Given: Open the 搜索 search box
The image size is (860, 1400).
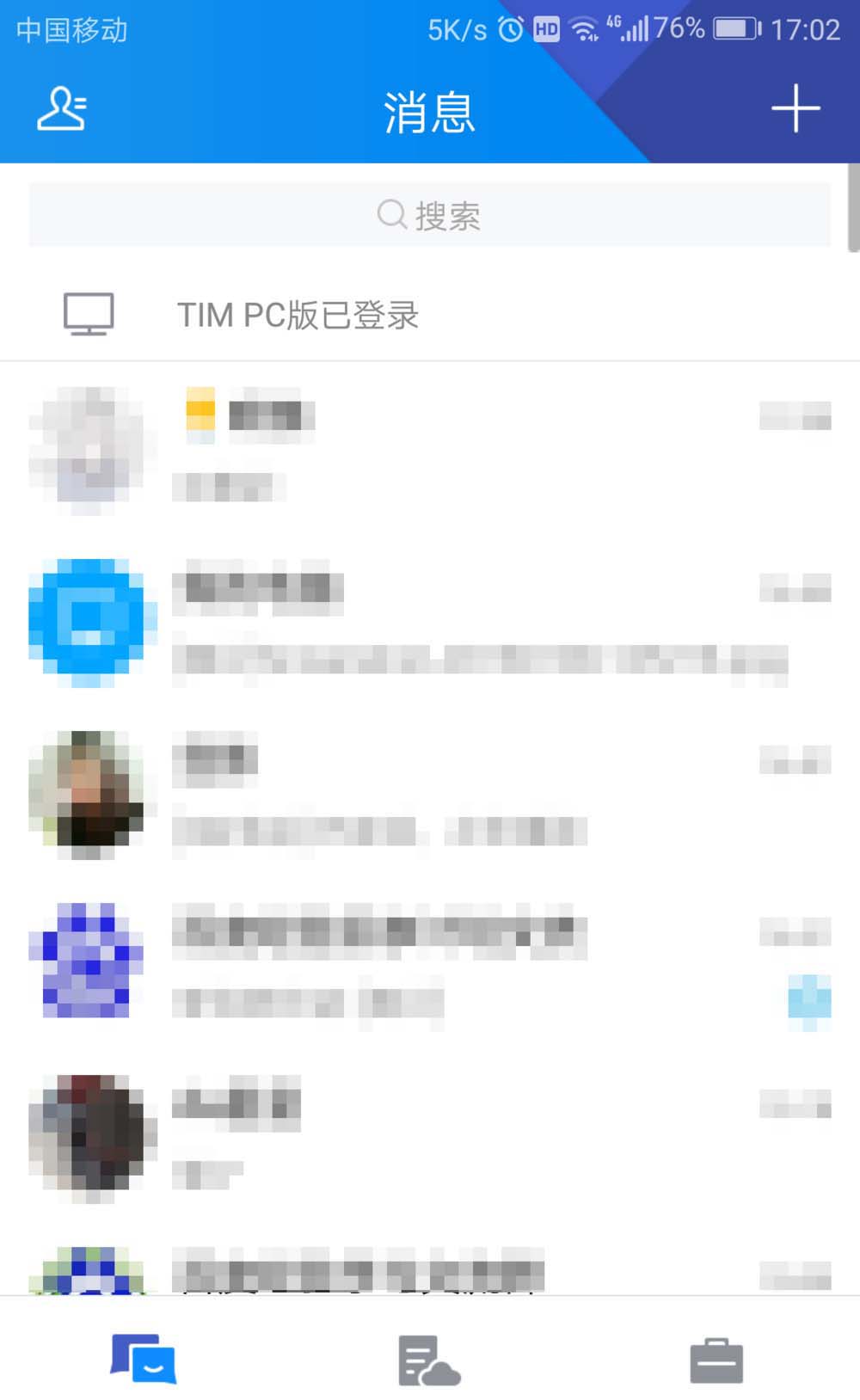Looking at the screenshot, I should click(429, 215).
